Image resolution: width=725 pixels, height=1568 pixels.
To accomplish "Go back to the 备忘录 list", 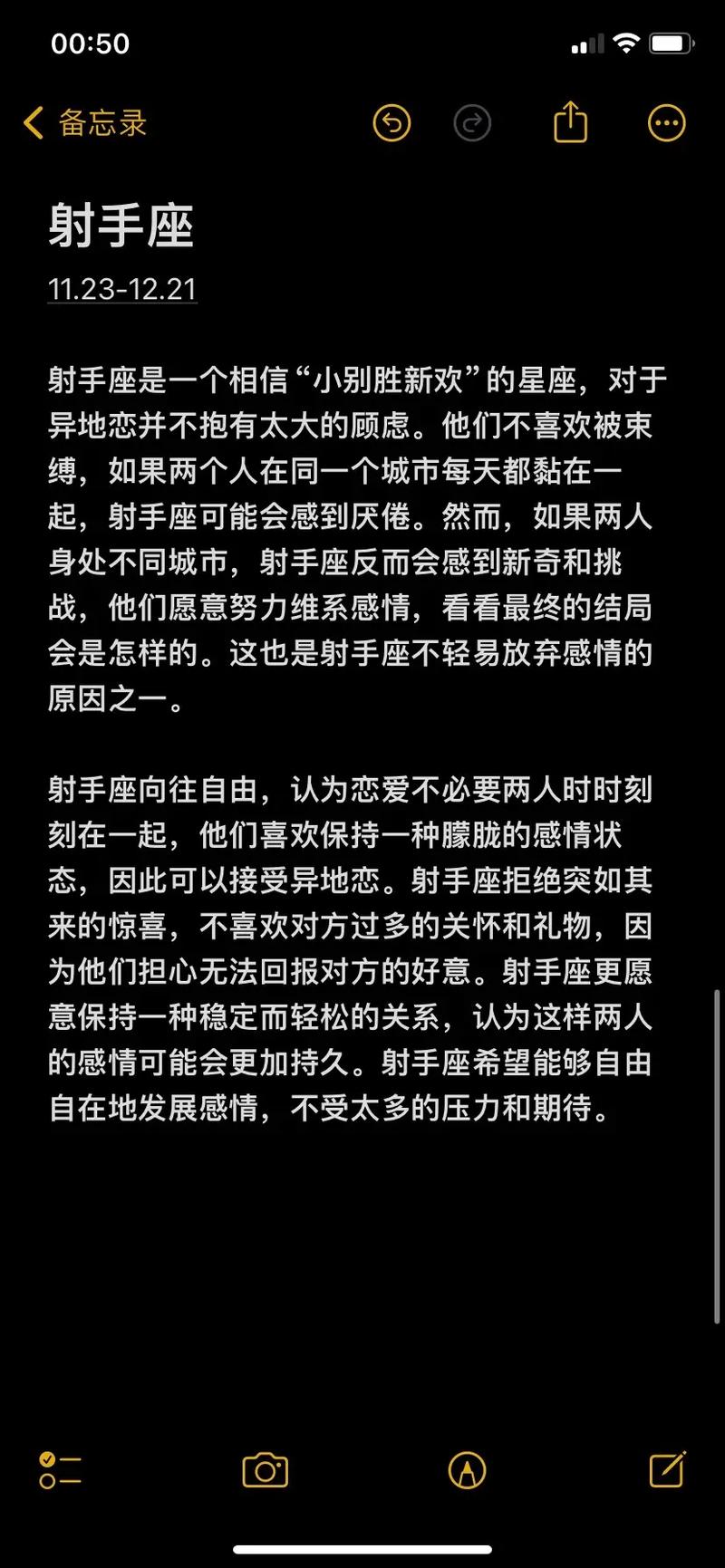I will (86, 123).
